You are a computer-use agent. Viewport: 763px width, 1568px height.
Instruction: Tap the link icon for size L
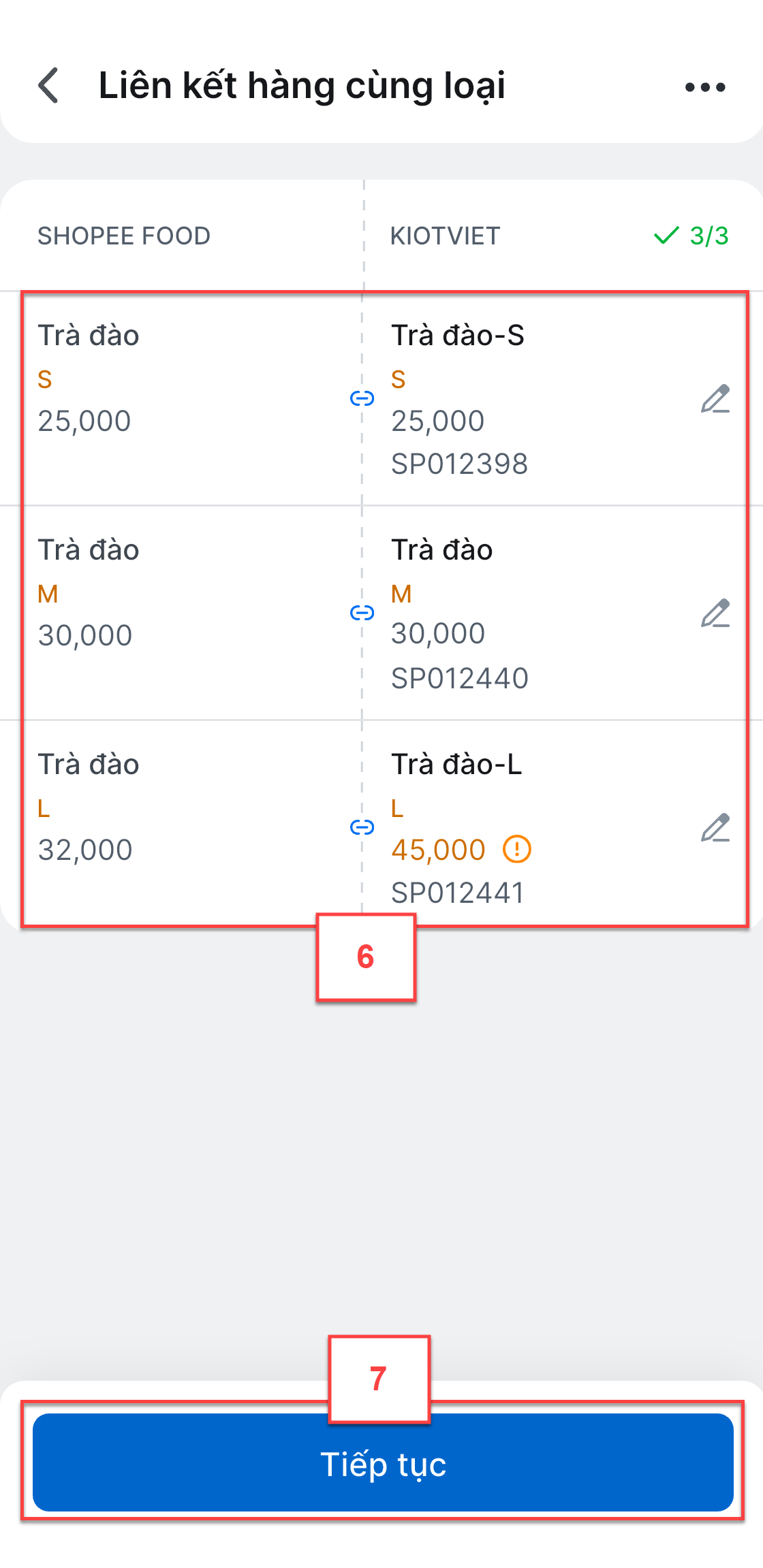(x=362, y=827)
